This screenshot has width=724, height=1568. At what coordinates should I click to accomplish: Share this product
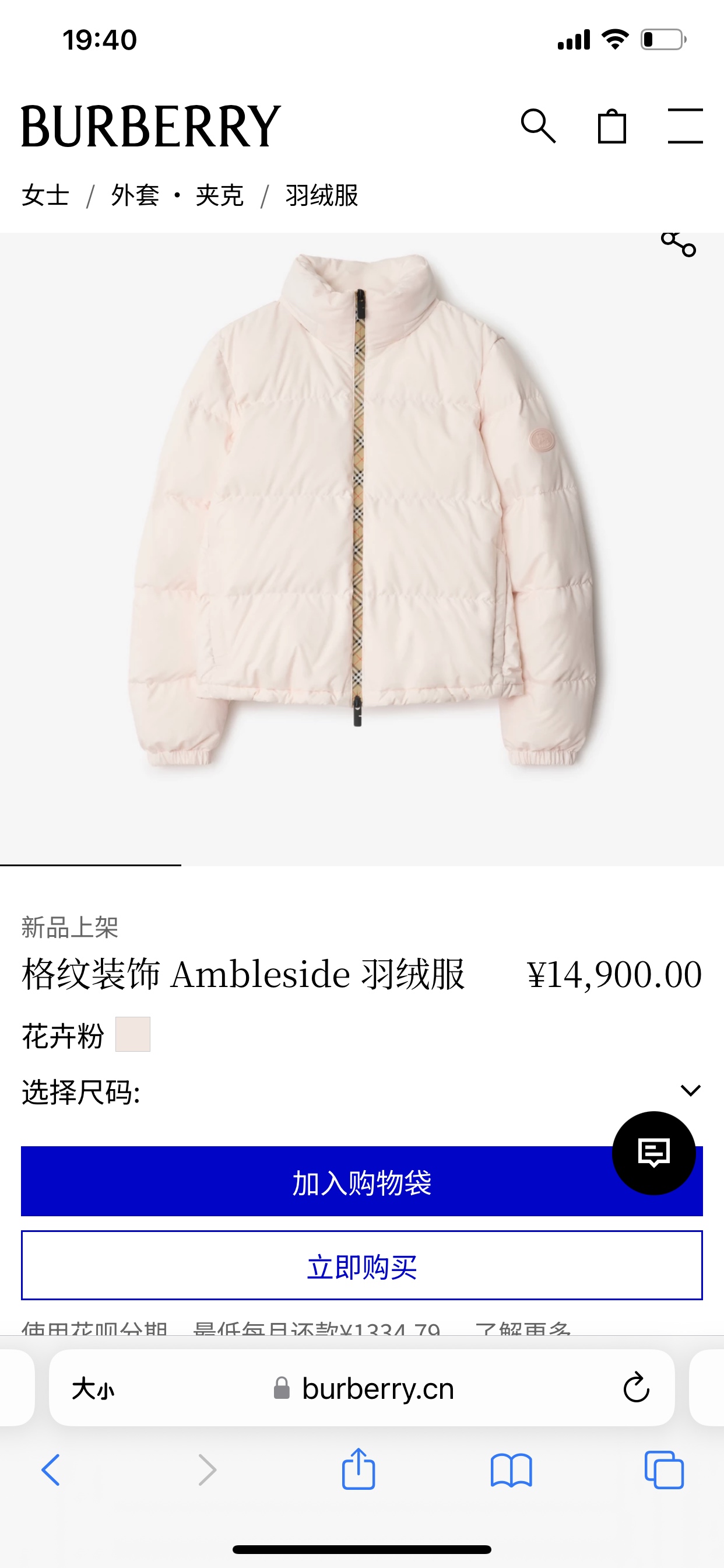coord(678,244)
